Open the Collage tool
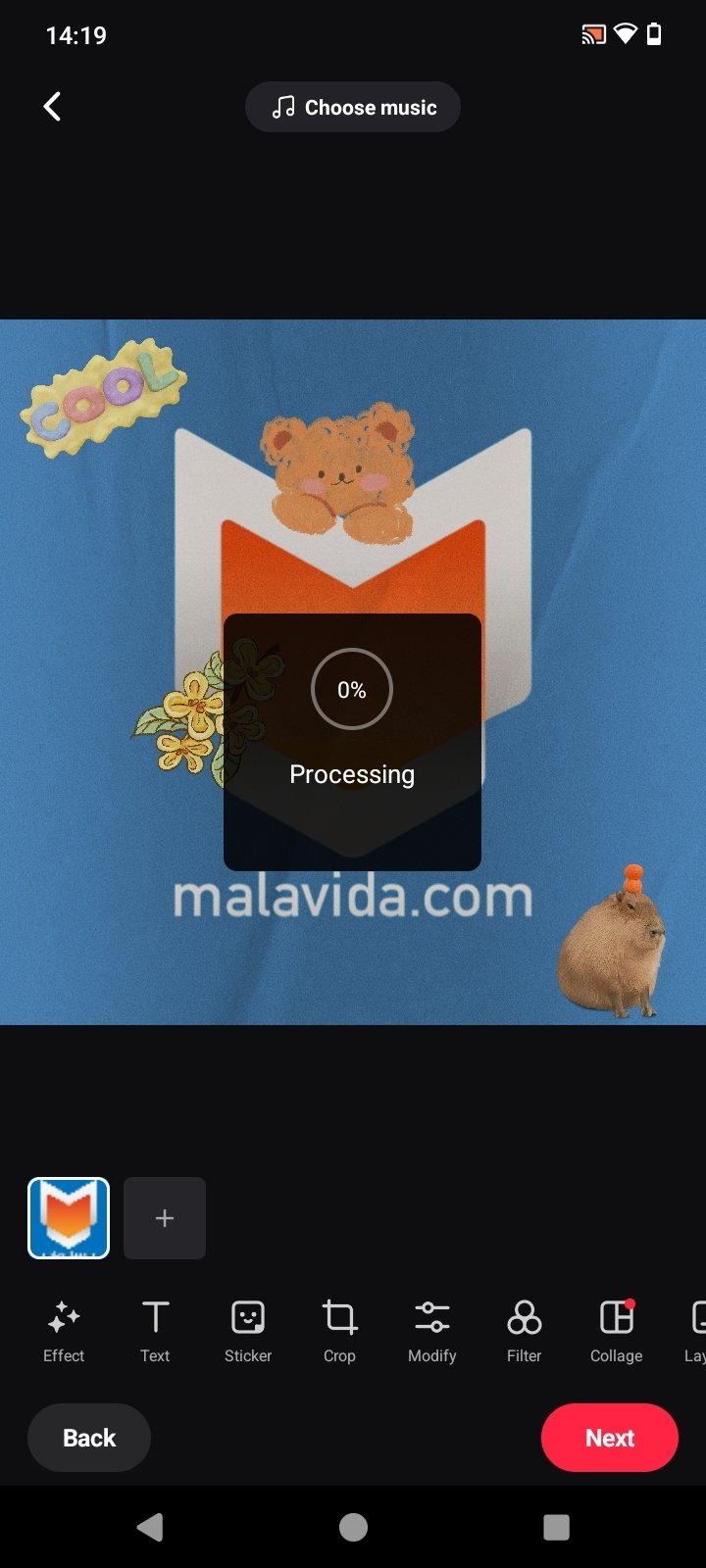 pyautogui.click(x=616, y=1330)
